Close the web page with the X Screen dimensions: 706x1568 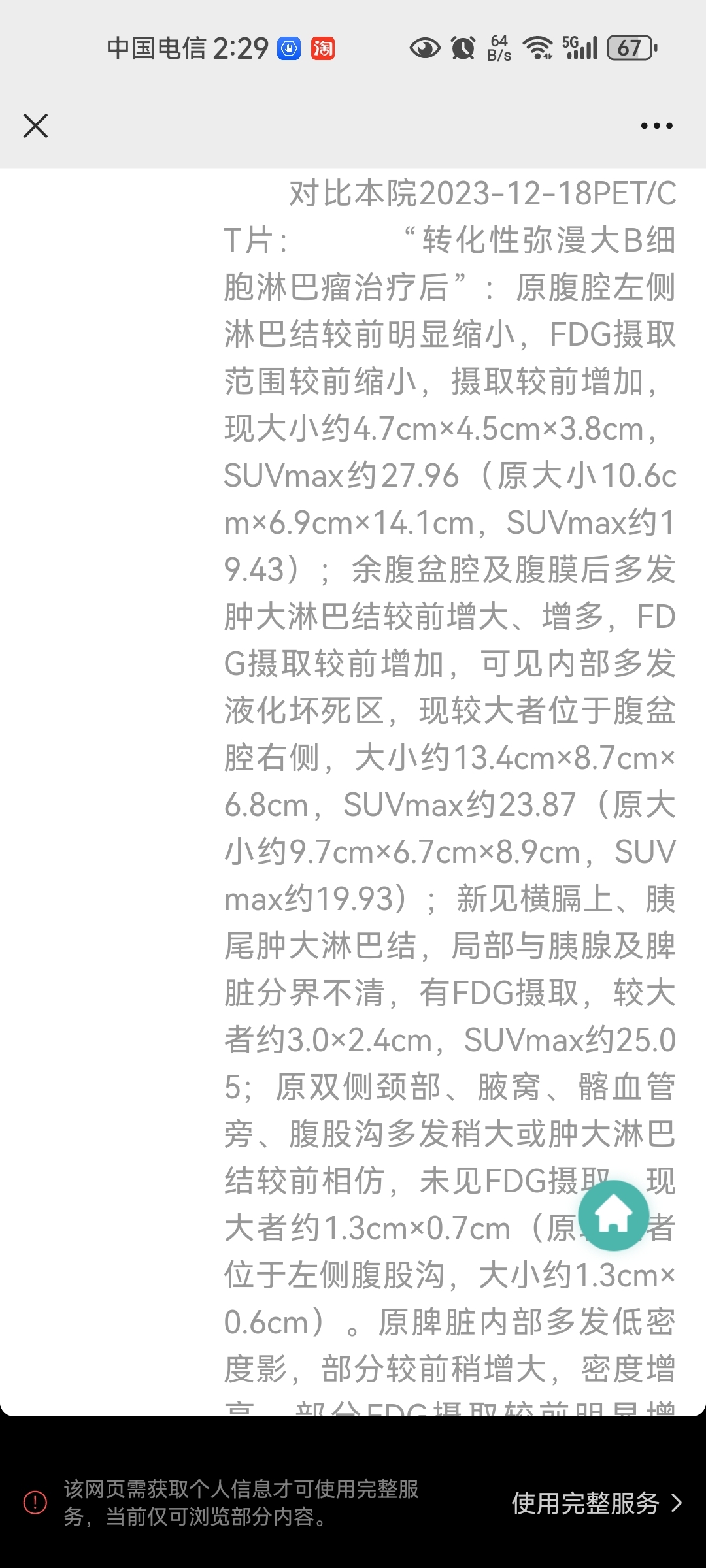pos(35,125)
